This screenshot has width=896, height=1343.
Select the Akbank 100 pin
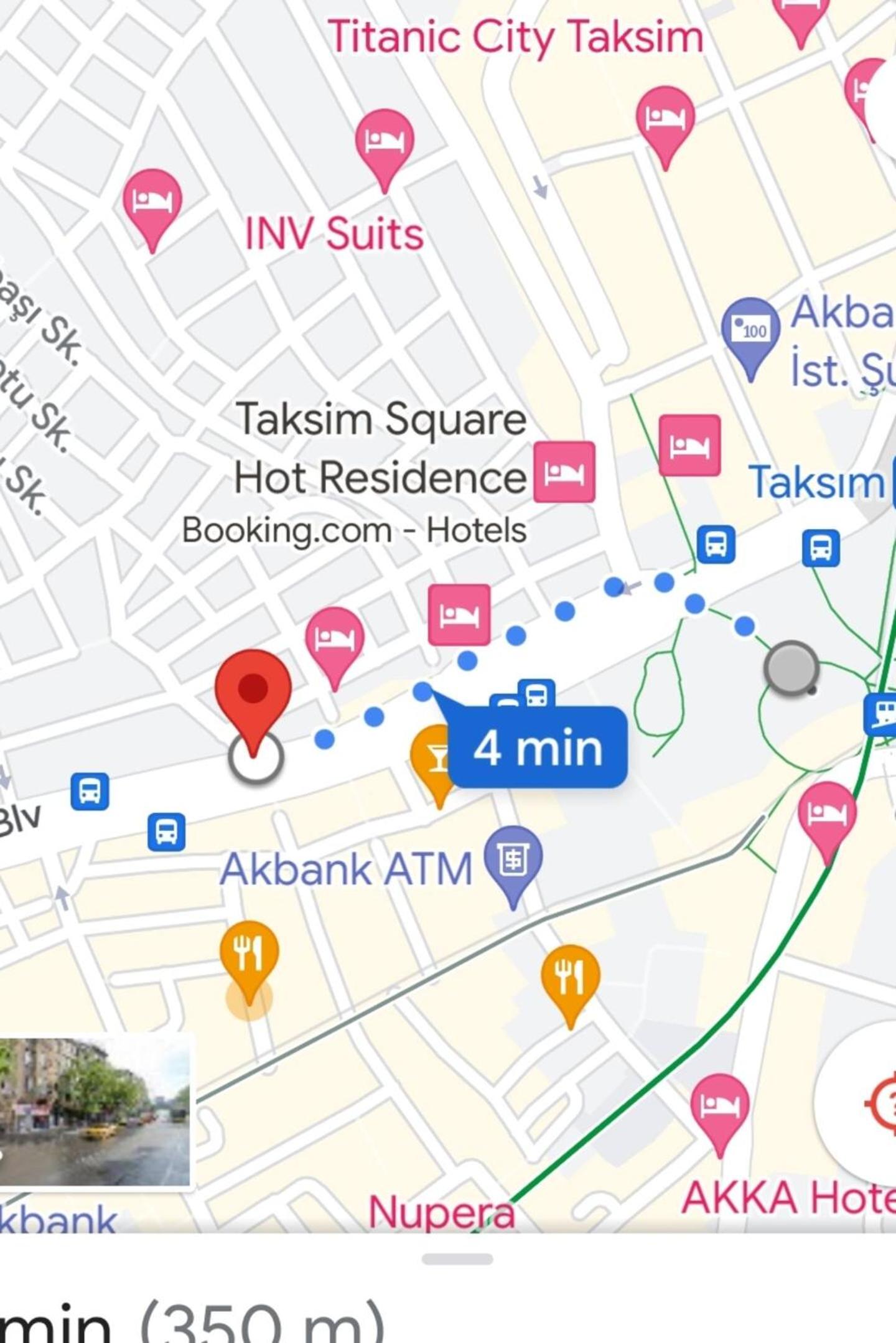pyautogui.click(x=751, y=330)
